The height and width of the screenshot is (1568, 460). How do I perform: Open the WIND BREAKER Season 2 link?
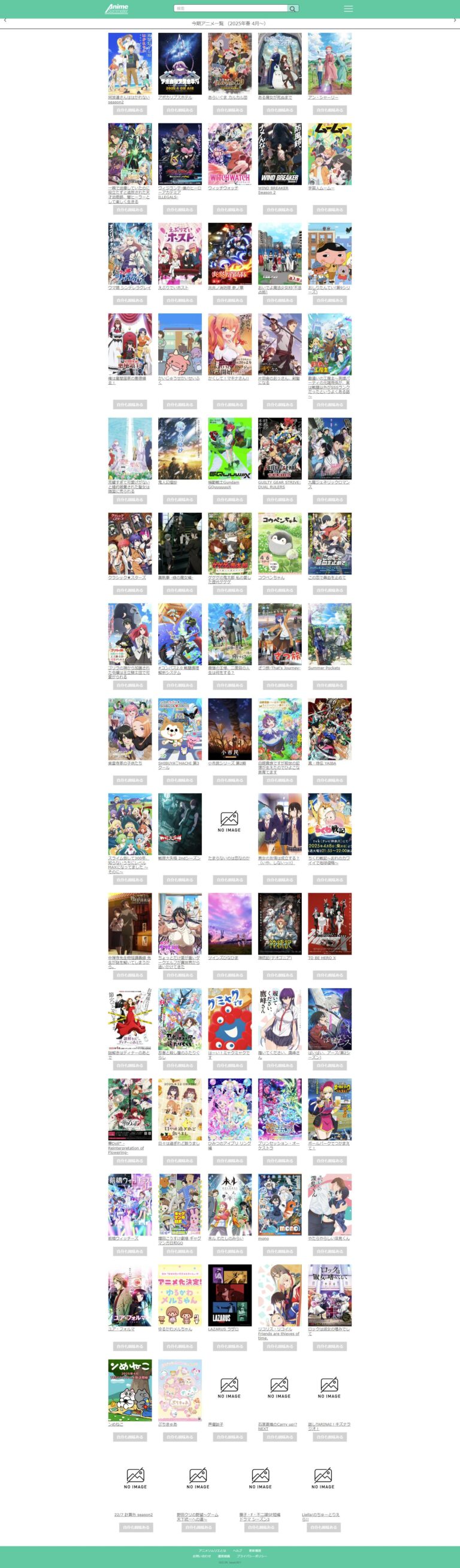click(x=273, y=190)
